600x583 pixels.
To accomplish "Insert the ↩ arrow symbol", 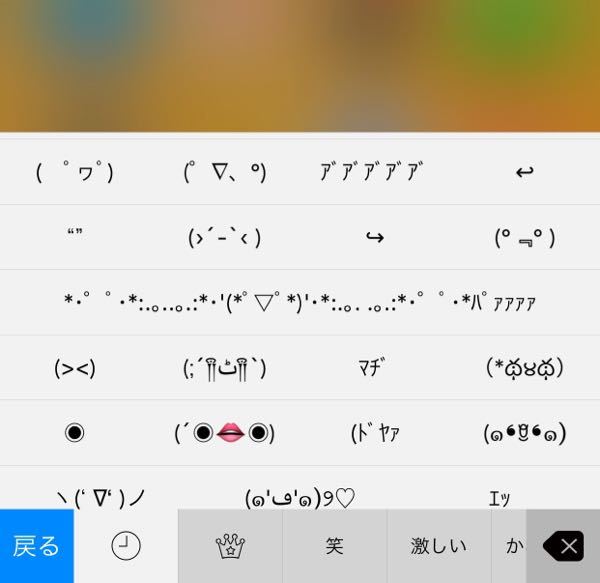I will [x=524, y=172].
